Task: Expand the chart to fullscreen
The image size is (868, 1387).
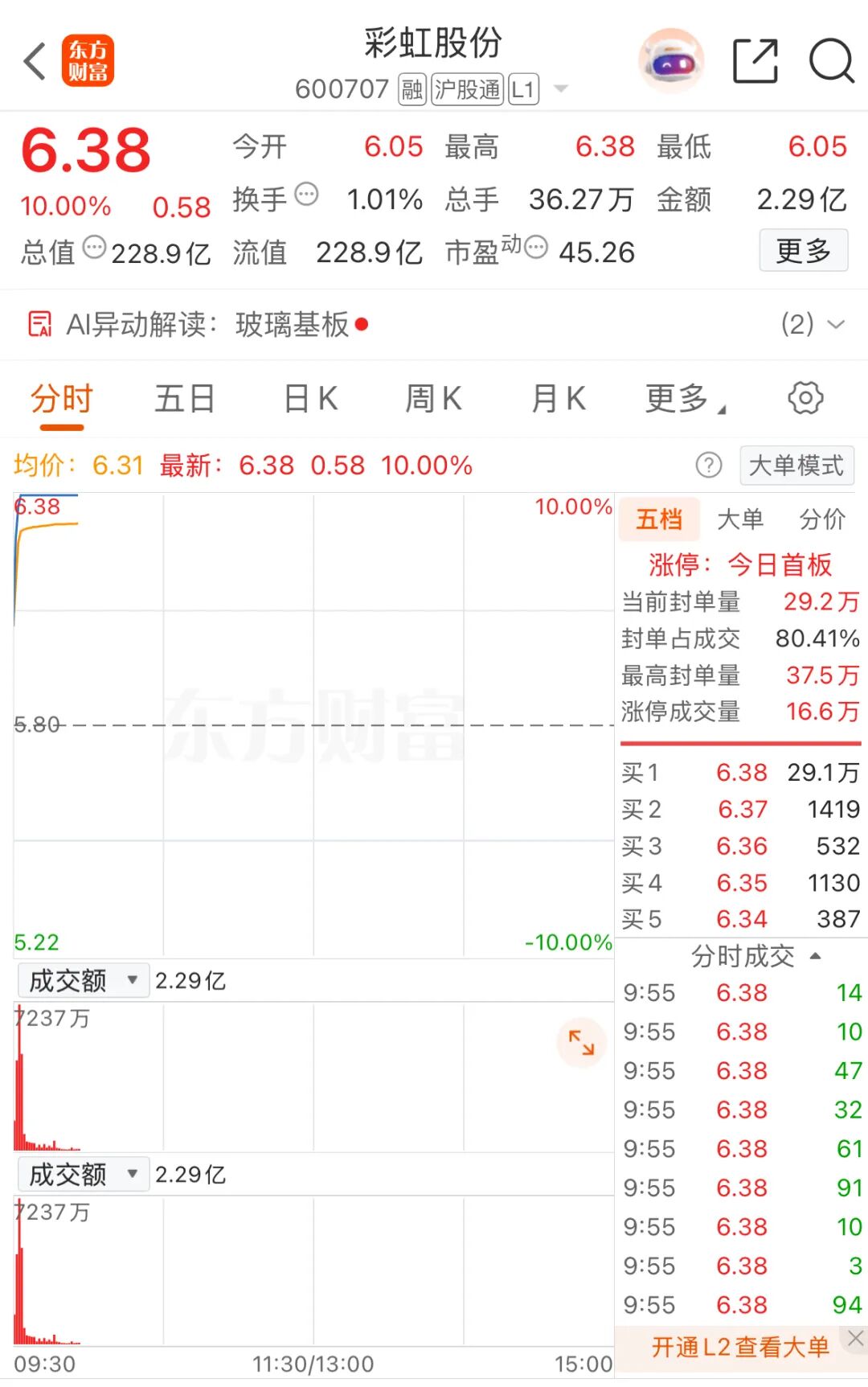Action: [581, 1043]
